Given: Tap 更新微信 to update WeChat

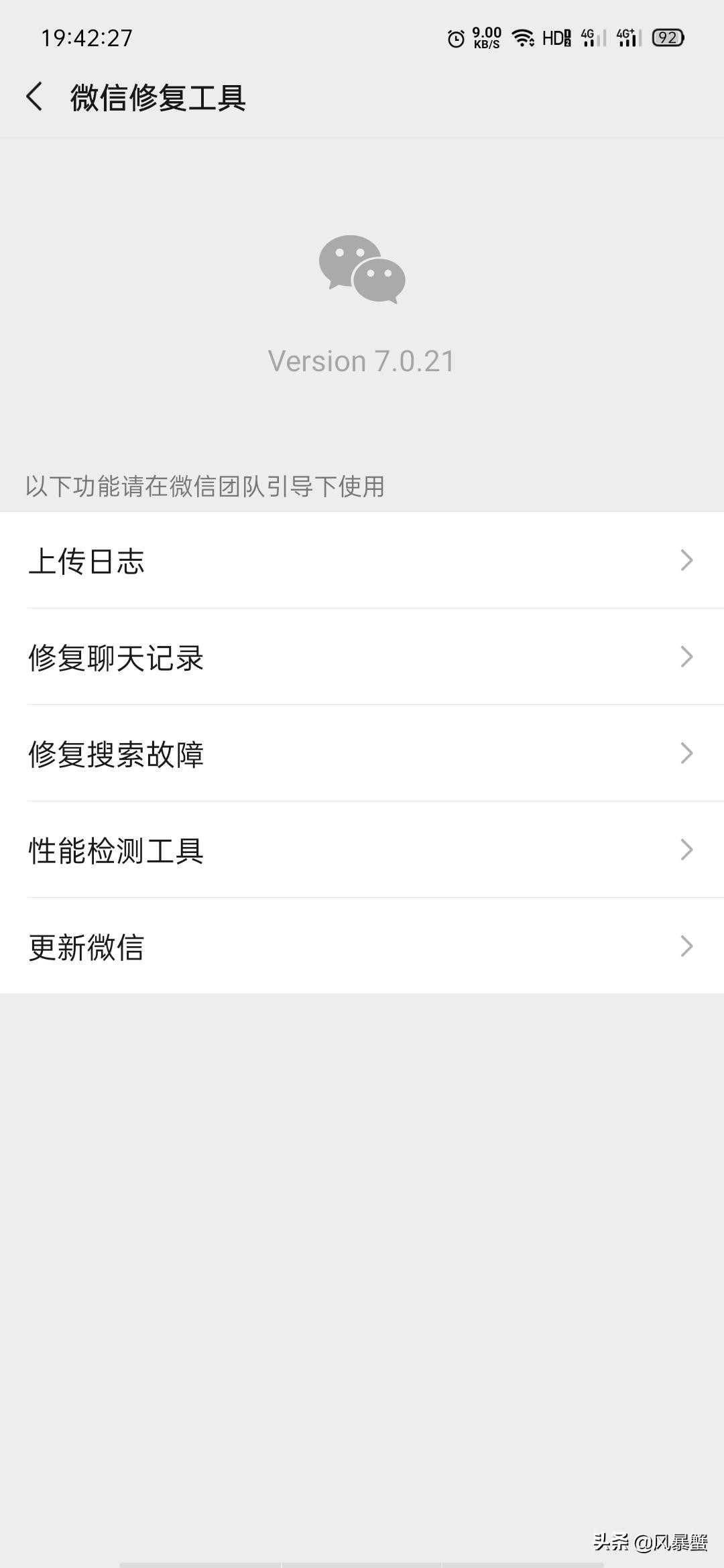Looking at the screenshot, I should [x=362, y=946].
